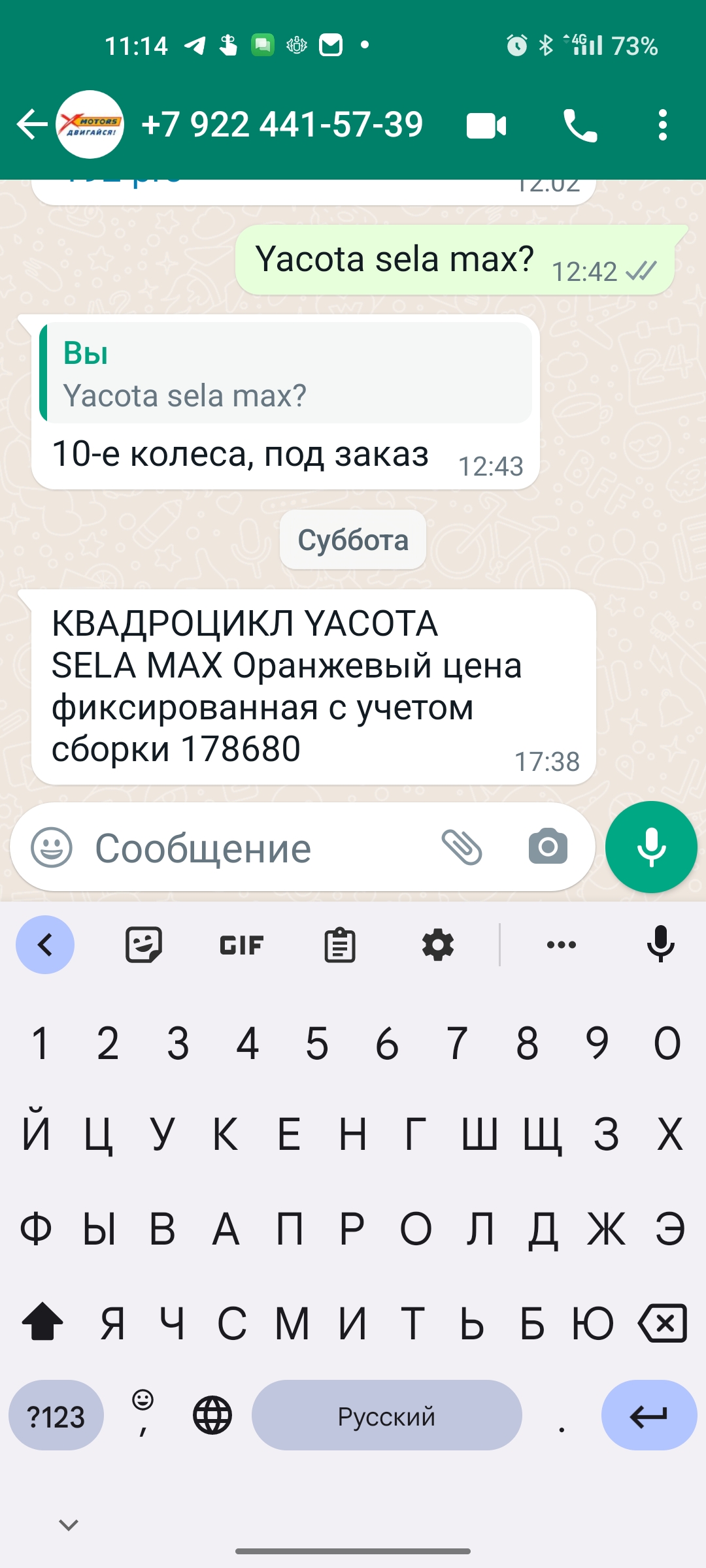
Task: Record a voice message with green mic
Action: pyautogui.click(x=651, y=847)
